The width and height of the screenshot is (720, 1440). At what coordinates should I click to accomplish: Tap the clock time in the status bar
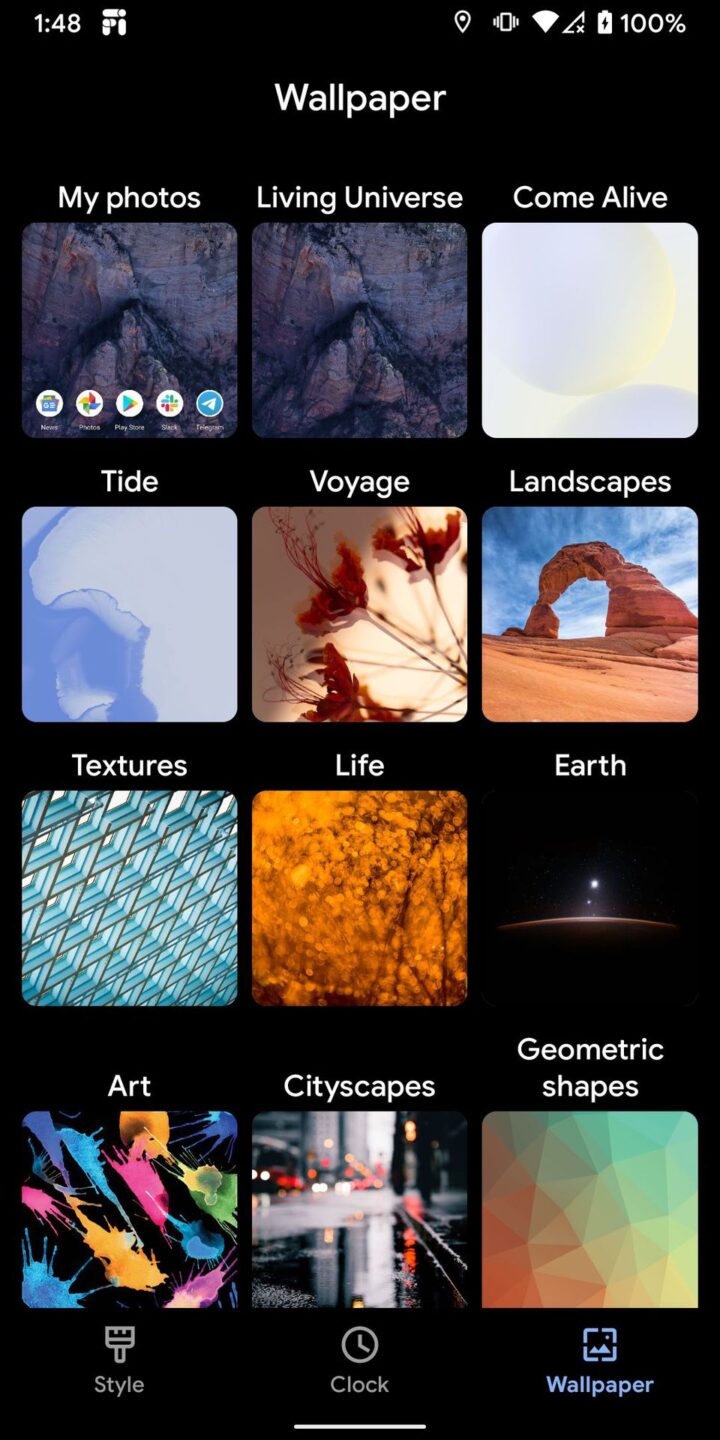pyautogui.click(x=56, y=22)
